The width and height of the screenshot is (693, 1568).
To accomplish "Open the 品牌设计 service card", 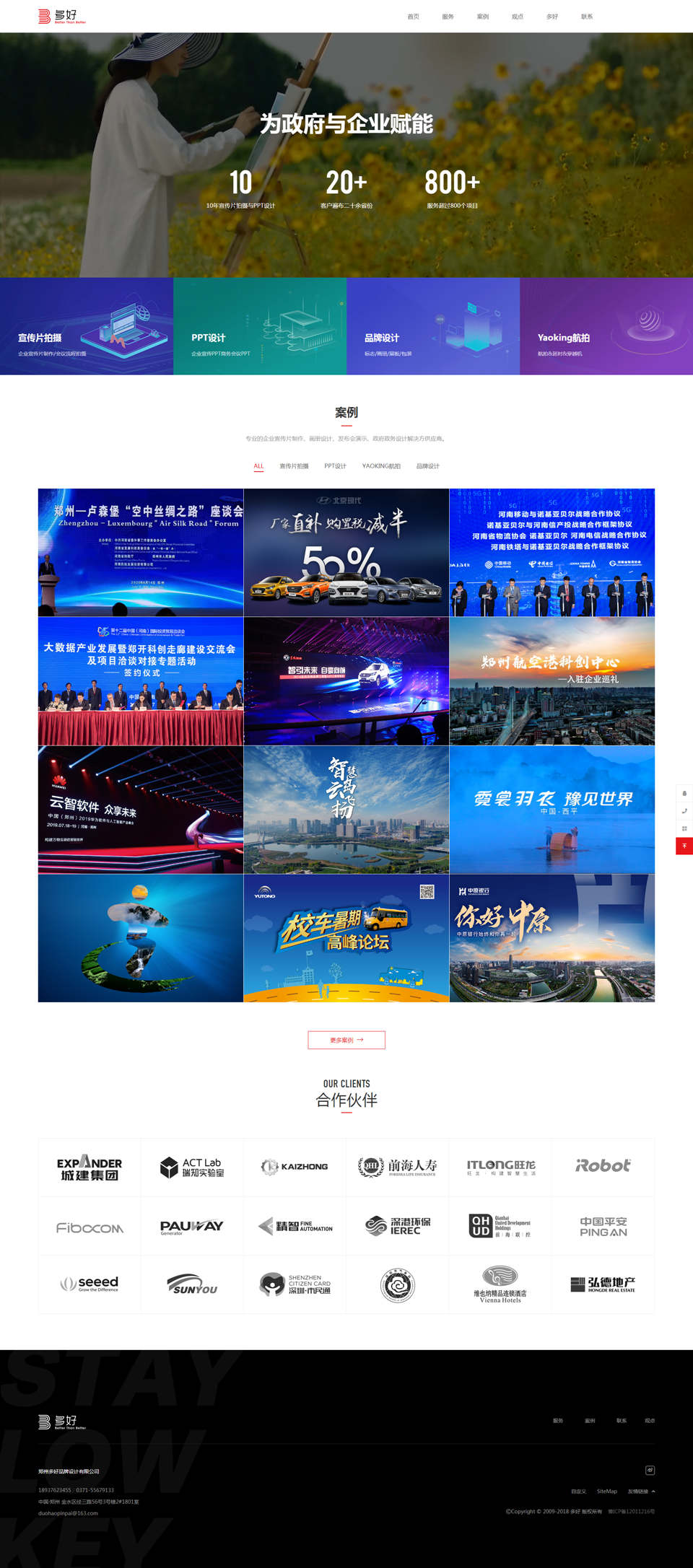I will tap(433, 326).
